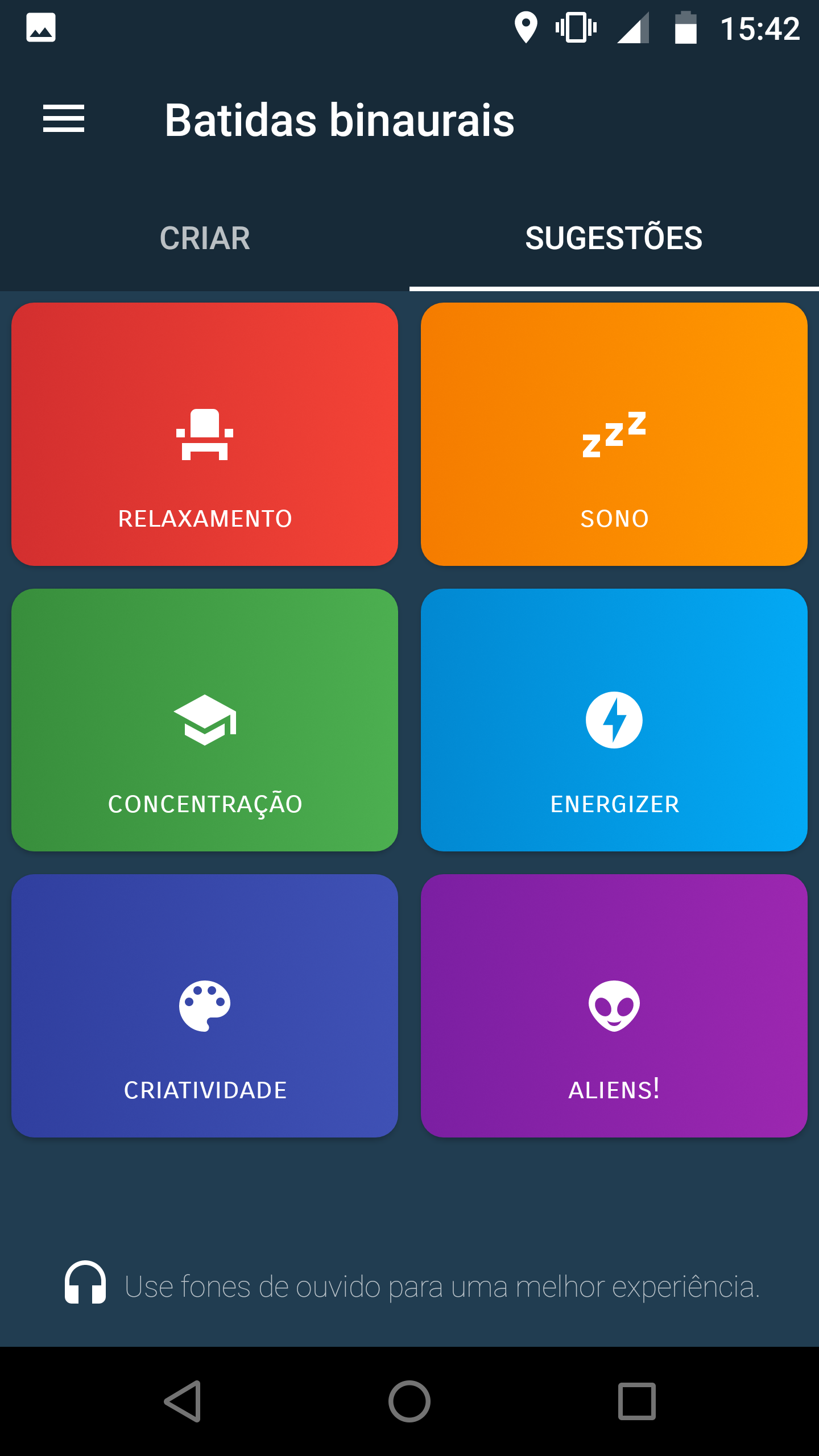Tap the Aliens! card
The width and height of the screenshot is (819, 1456).
(614, 1006)
